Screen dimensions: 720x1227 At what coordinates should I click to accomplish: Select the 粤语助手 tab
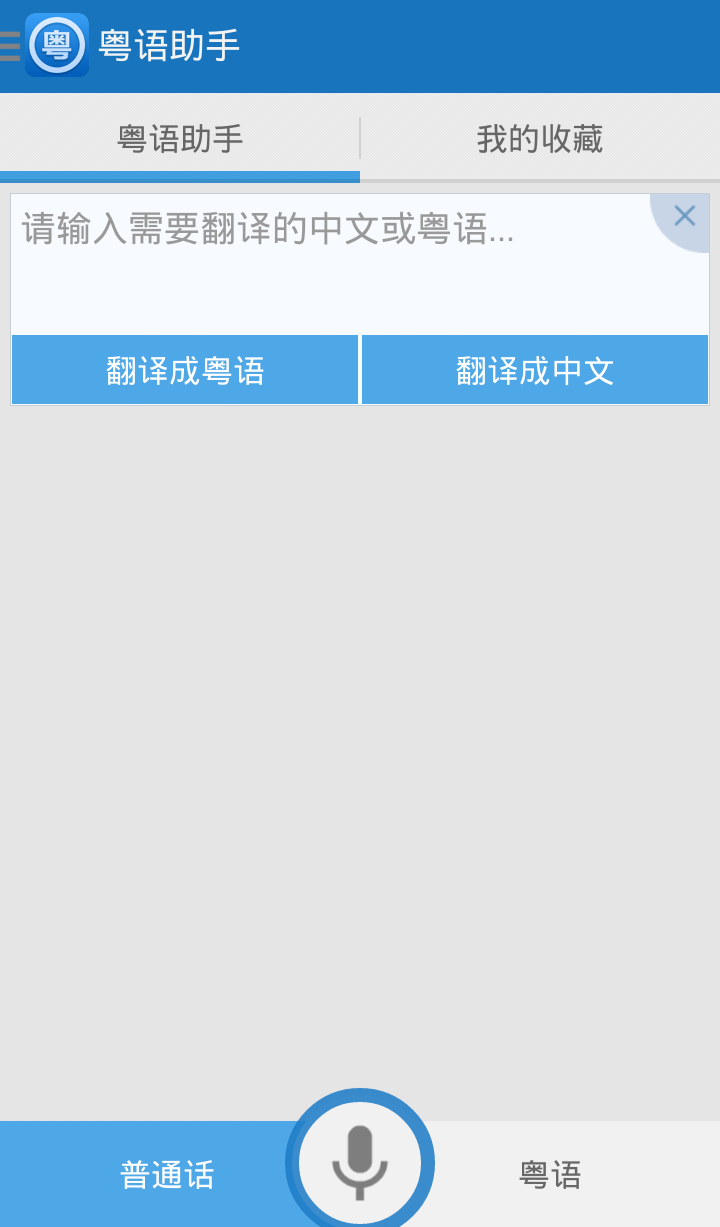point(180,139)
